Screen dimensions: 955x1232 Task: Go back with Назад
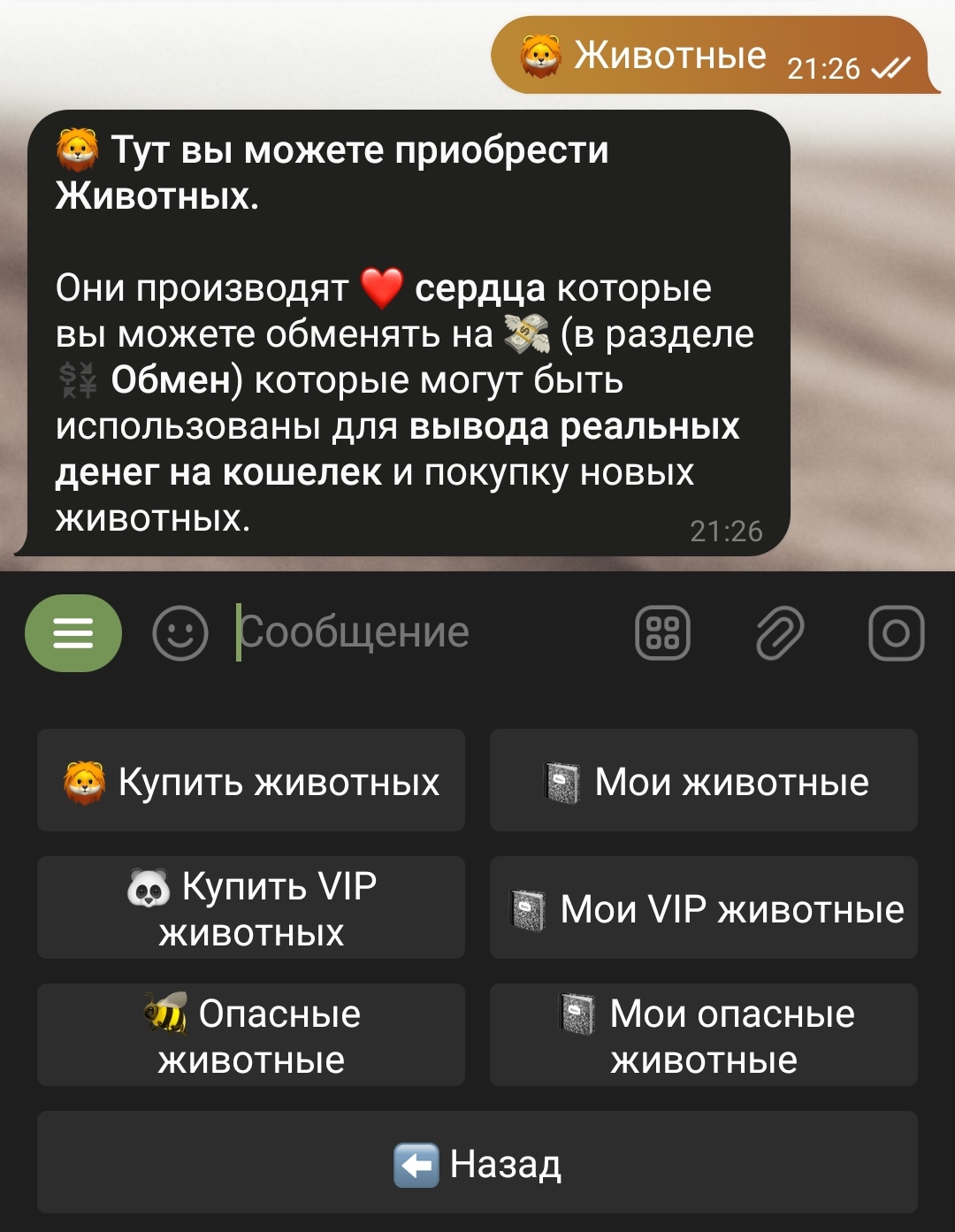477,1163
